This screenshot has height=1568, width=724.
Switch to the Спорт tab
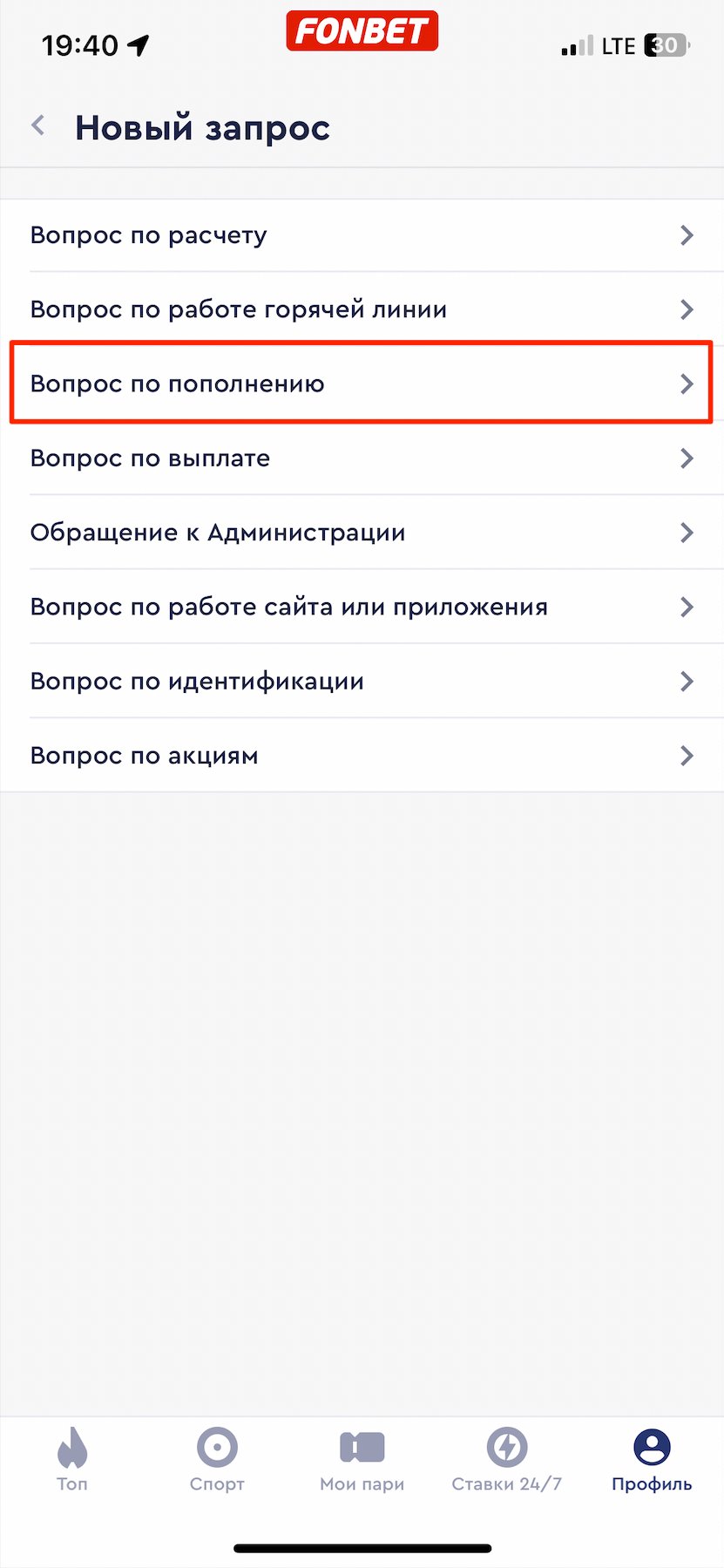(217, 1461)
